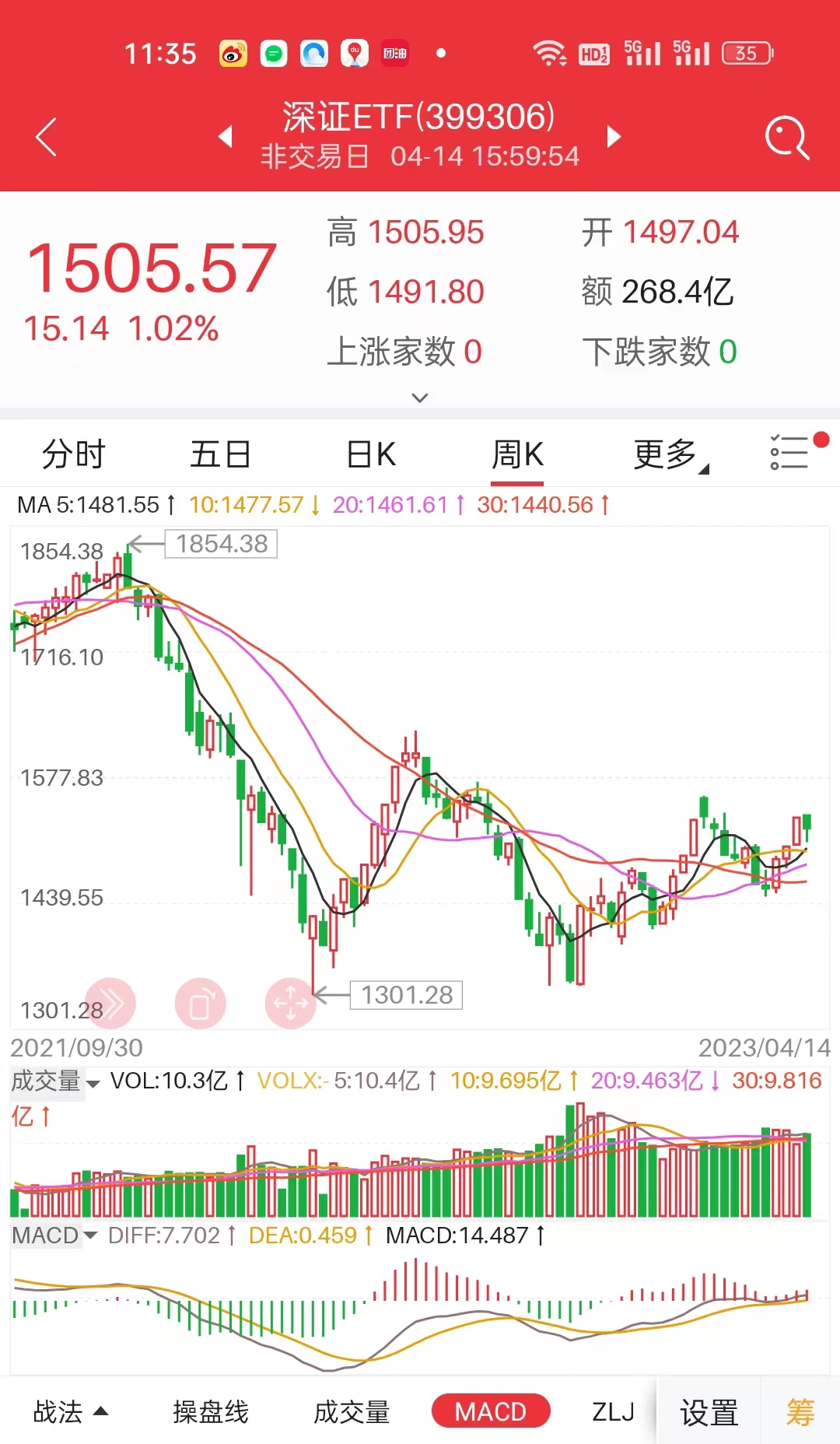Tap the 1301.28 low price marker label
Image resolution: width=840 pixels, height=1444 pixels.
click(405, 995)
